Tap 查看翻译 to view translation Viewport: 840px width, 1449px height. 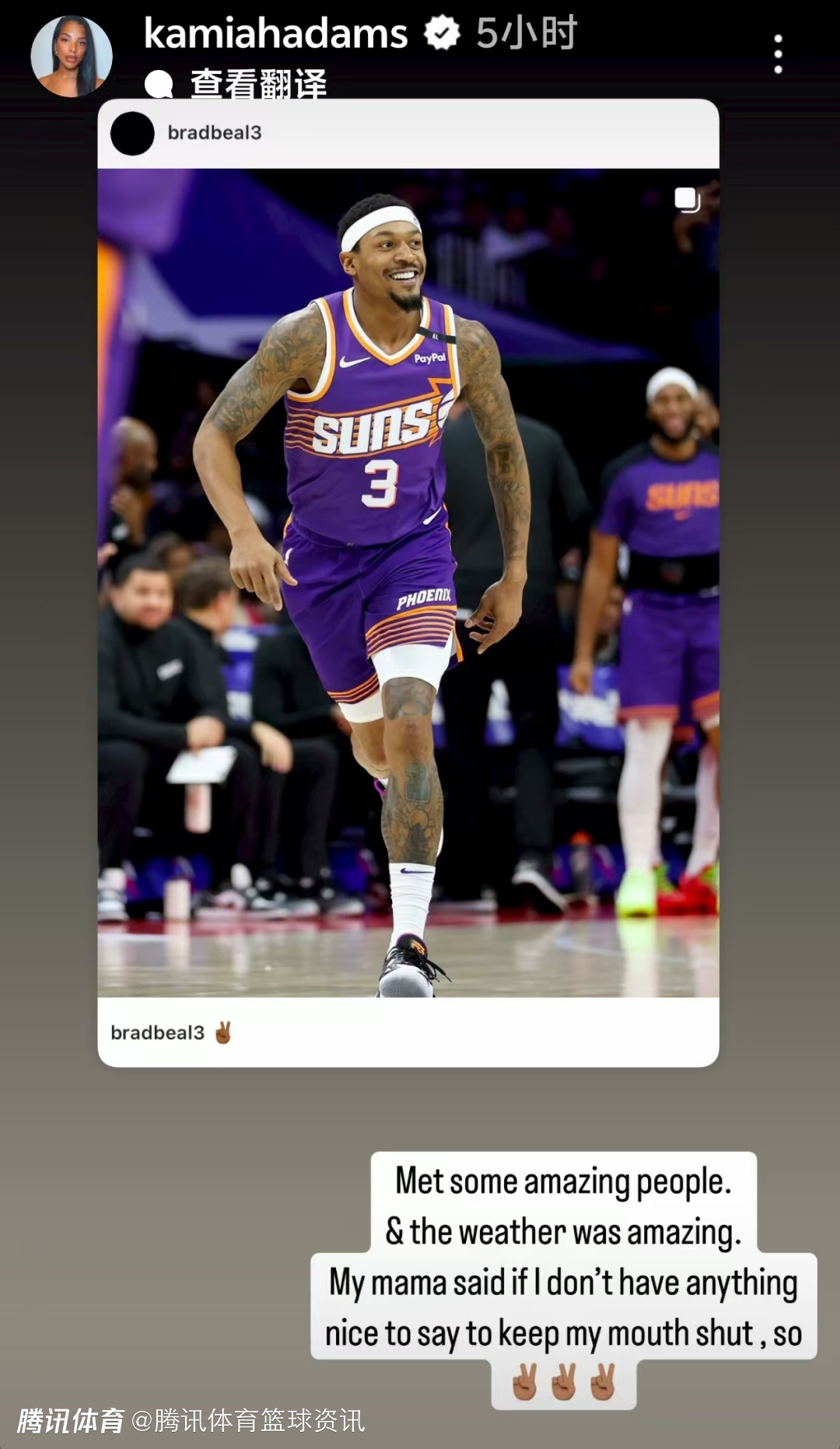click(x=257, y=84)
